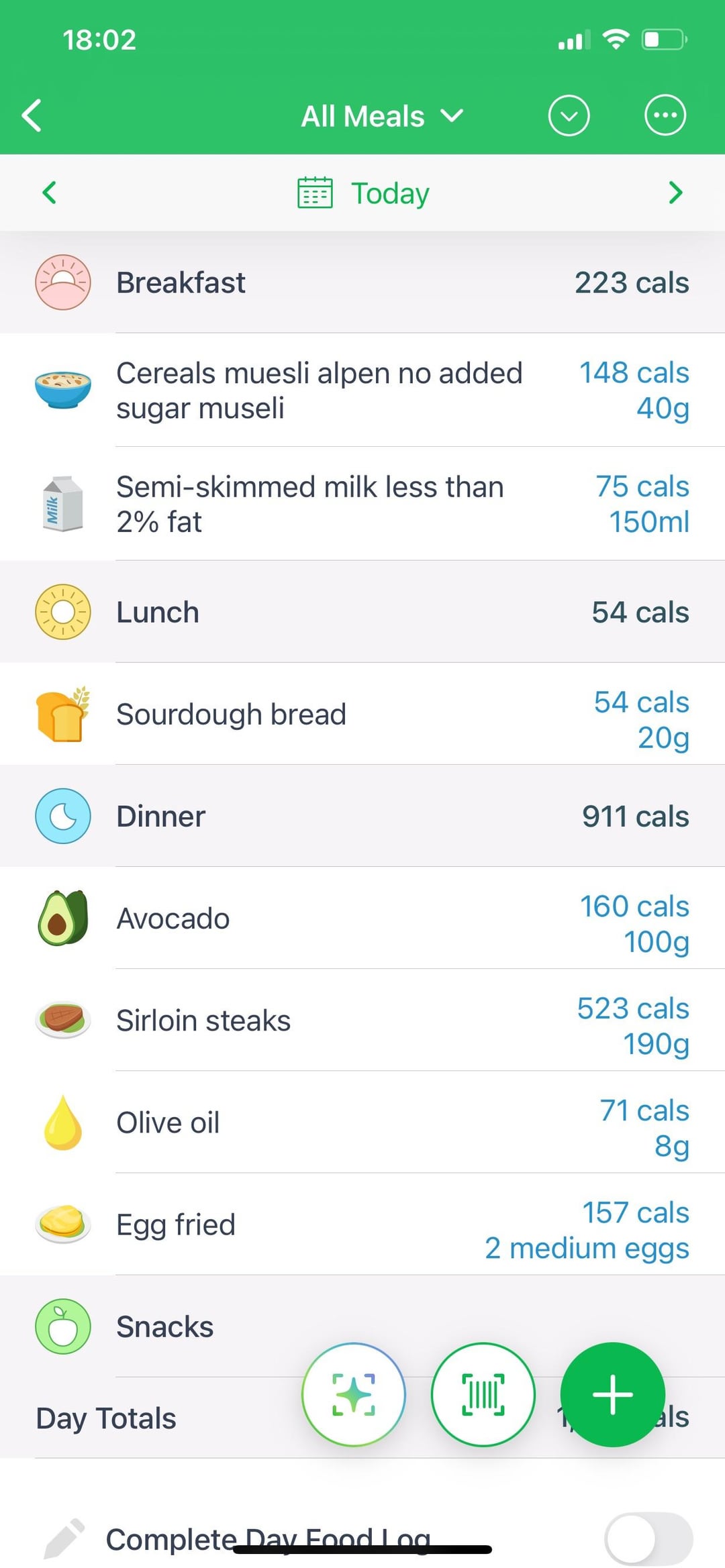Add food with the green plus button
725x1568 pixels.
(x=613, y=1394)
